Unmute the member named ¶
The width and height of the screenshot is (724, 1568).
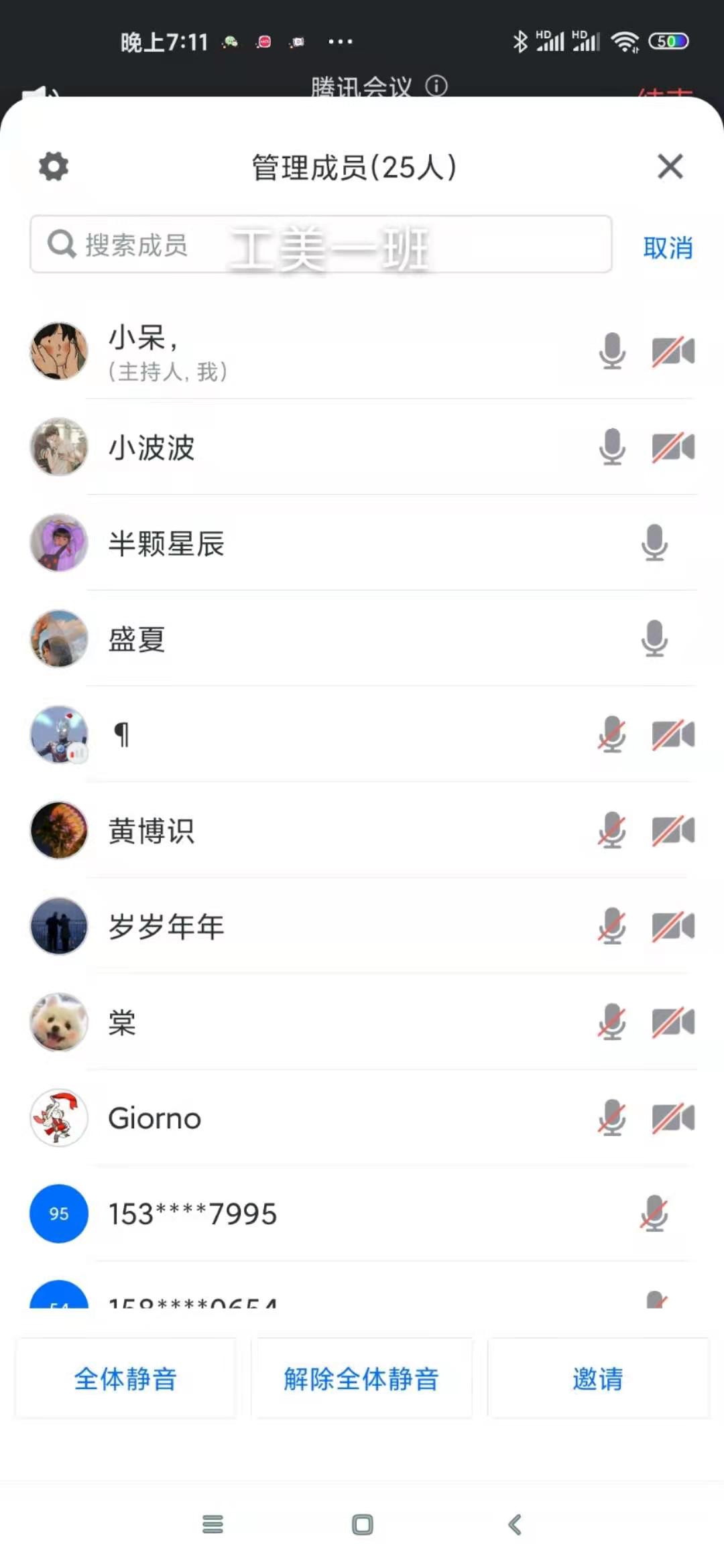pos(612,734)
